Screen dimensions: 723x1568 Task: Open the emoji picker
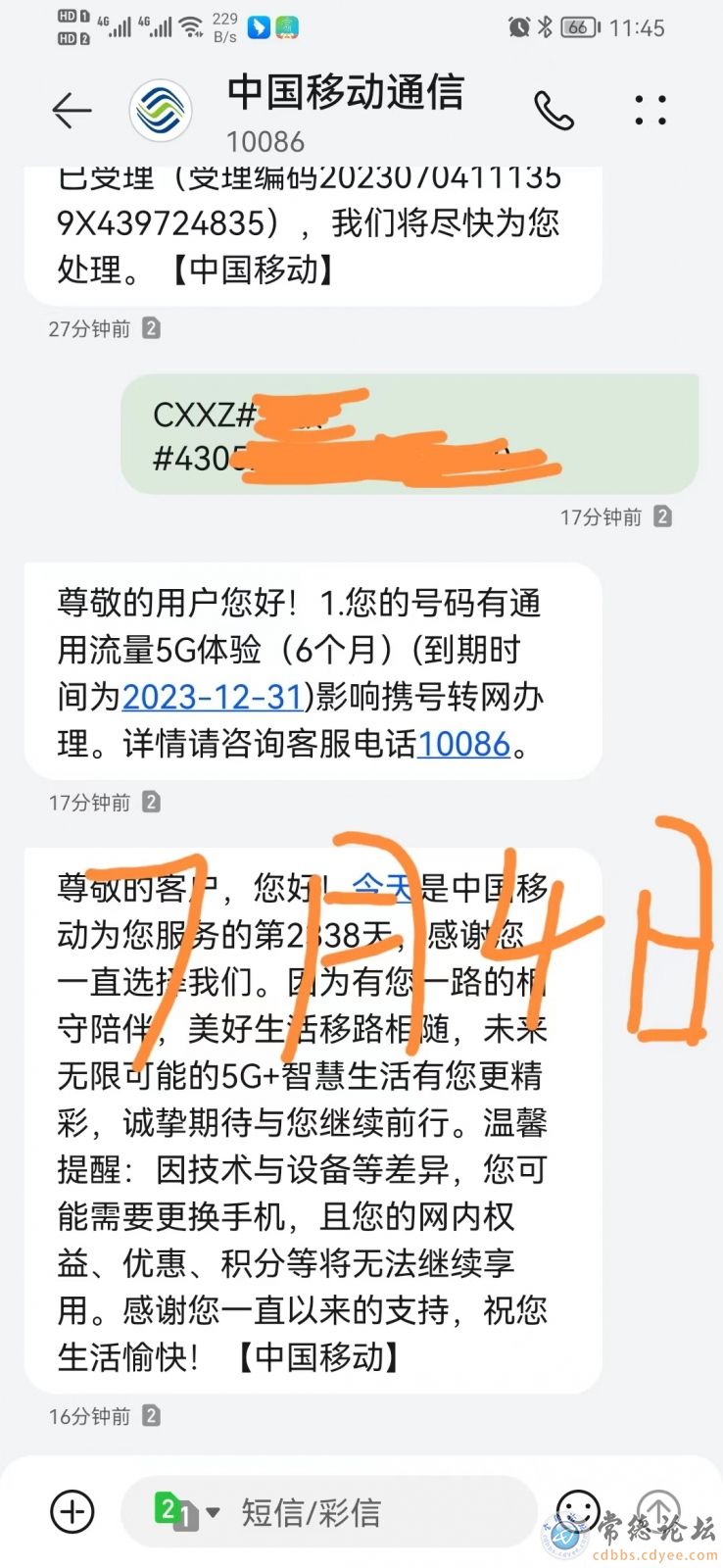tap(578, 1511)
